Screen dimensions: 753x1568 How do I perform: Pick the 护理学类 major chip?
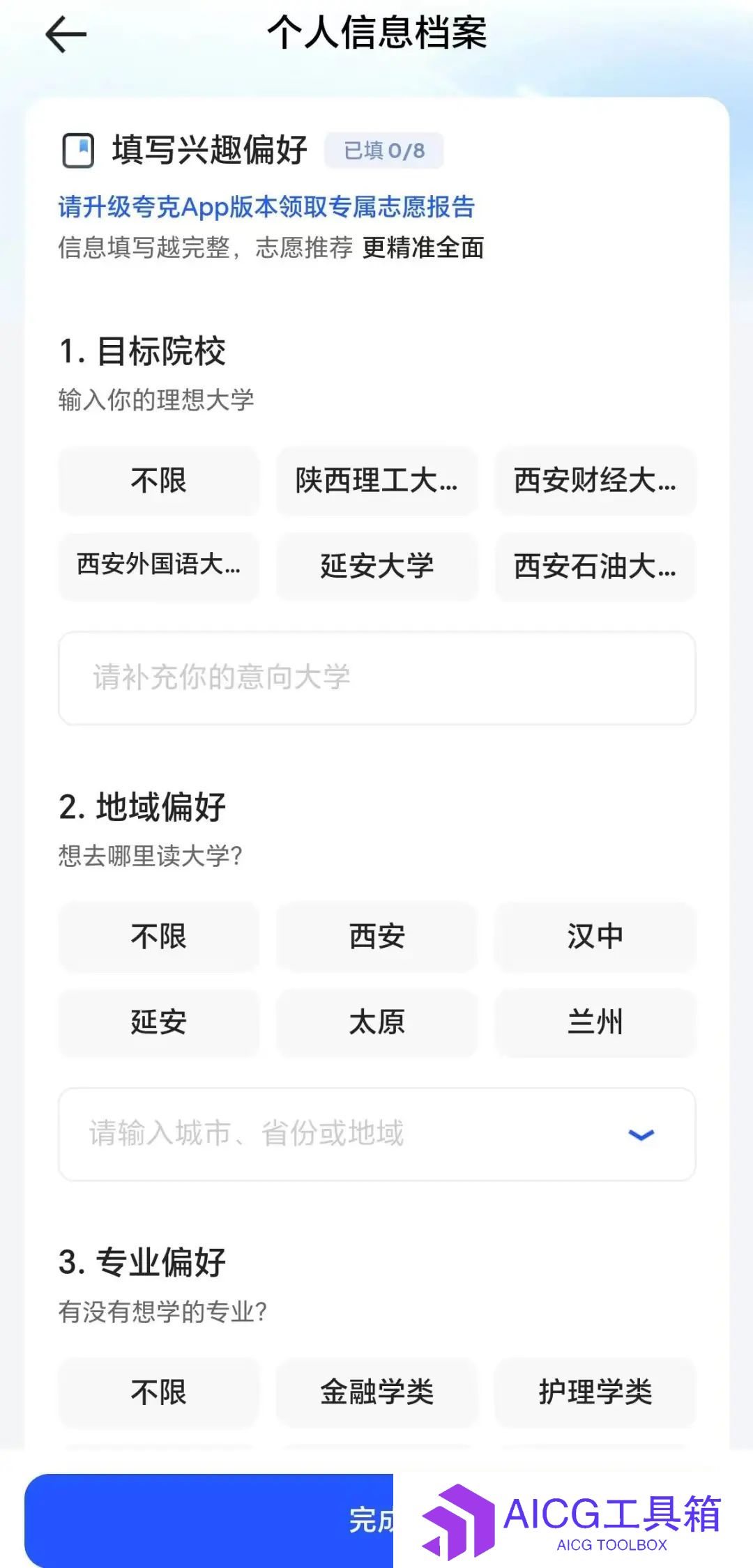595,1392
